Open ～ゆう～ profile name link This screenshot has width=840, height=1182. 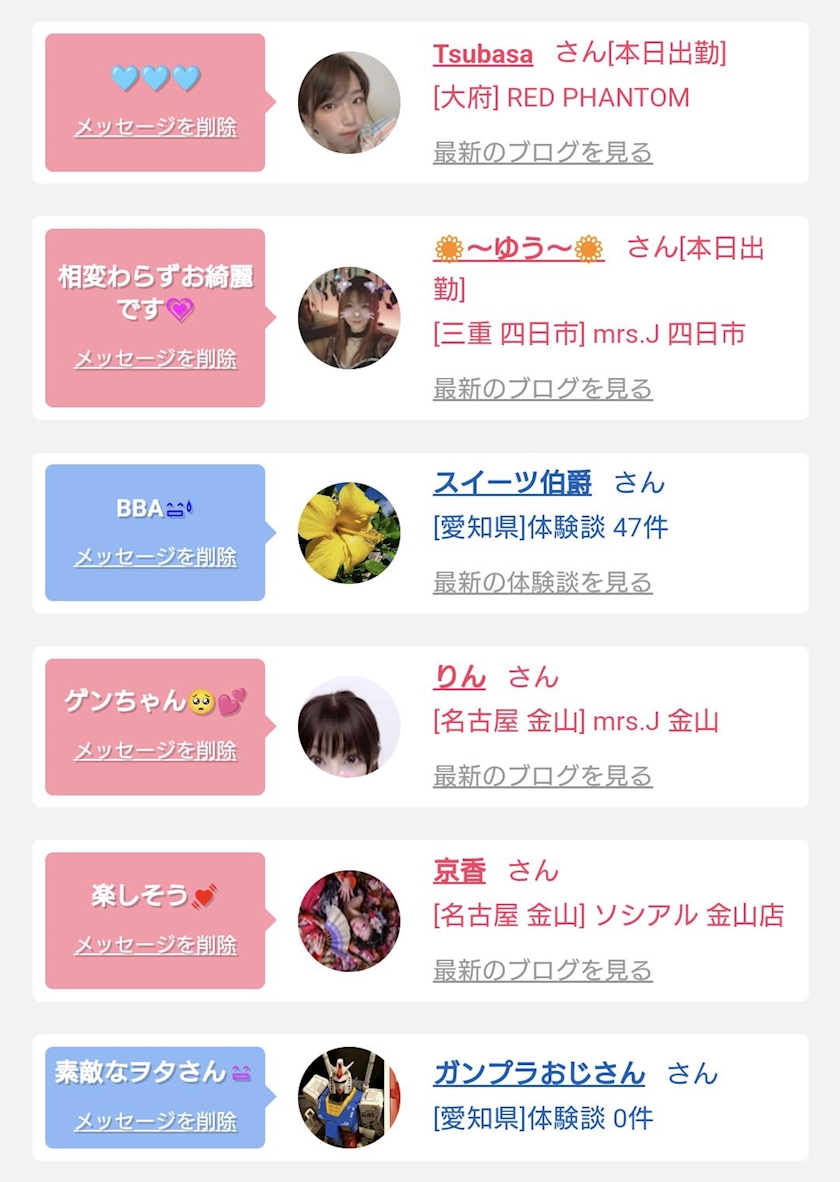[519, 249]
